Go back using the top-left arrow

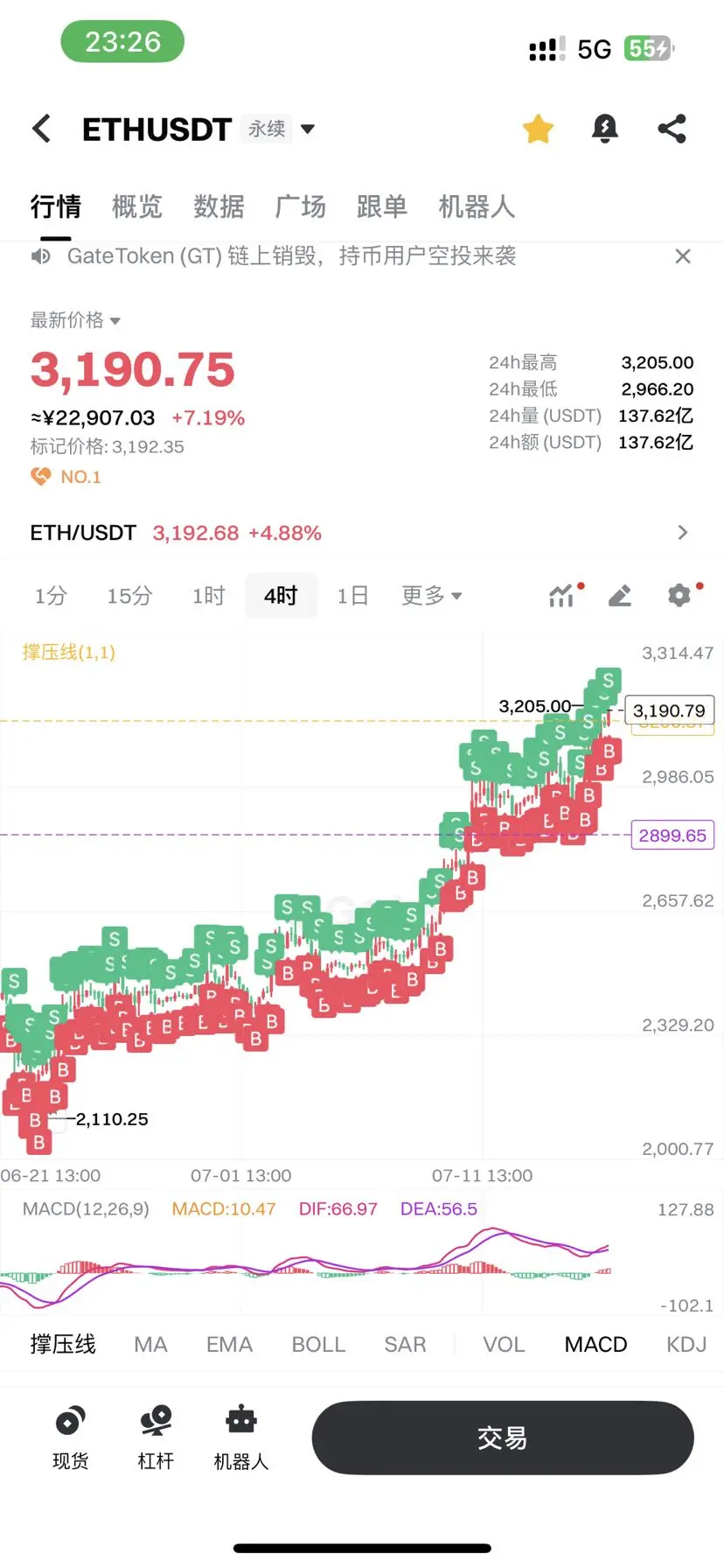(41, 129)
